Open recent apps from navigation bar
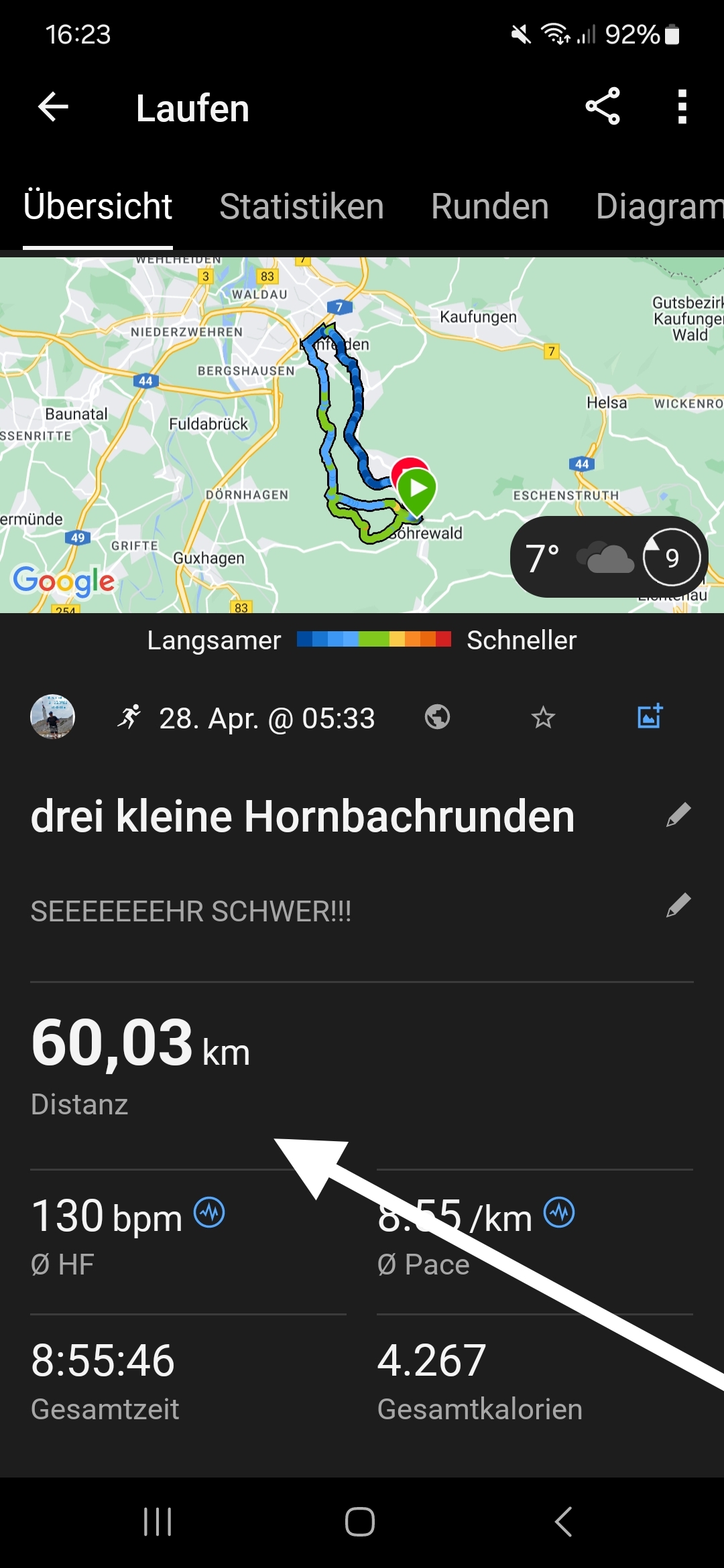Image resolution: width=724 pixels, height=1568 pixels. [x=158, y=1522]
